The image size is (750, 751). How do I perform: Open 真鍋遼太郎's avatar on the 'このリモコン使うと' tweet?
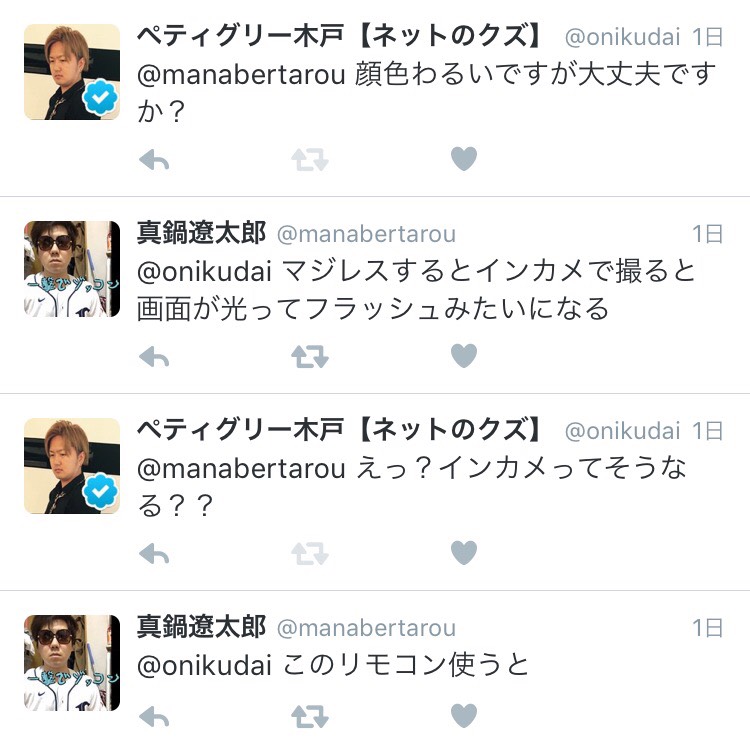tap(72, 662)
